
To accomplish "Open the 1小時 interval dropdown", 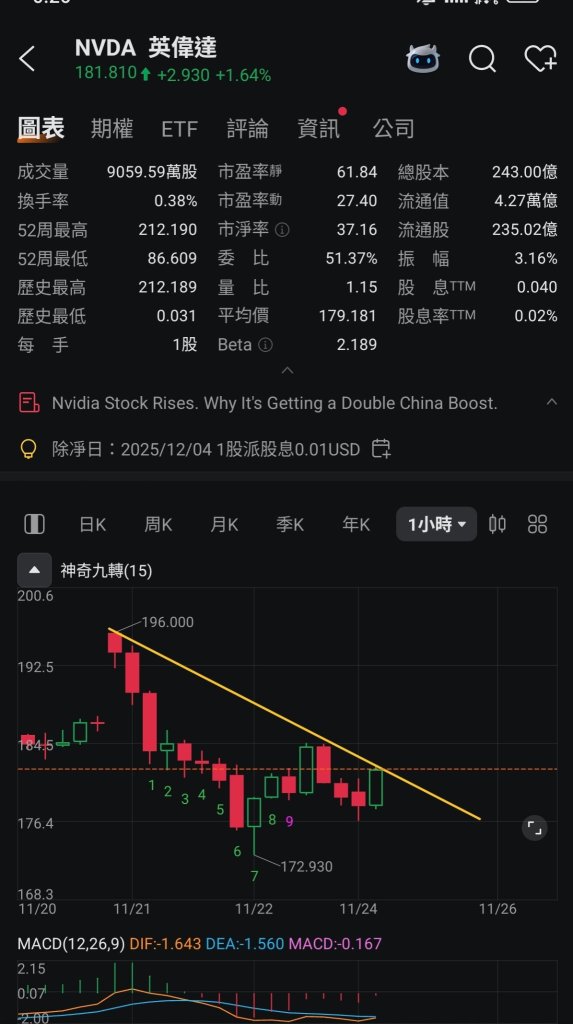I will click(436, 524).
